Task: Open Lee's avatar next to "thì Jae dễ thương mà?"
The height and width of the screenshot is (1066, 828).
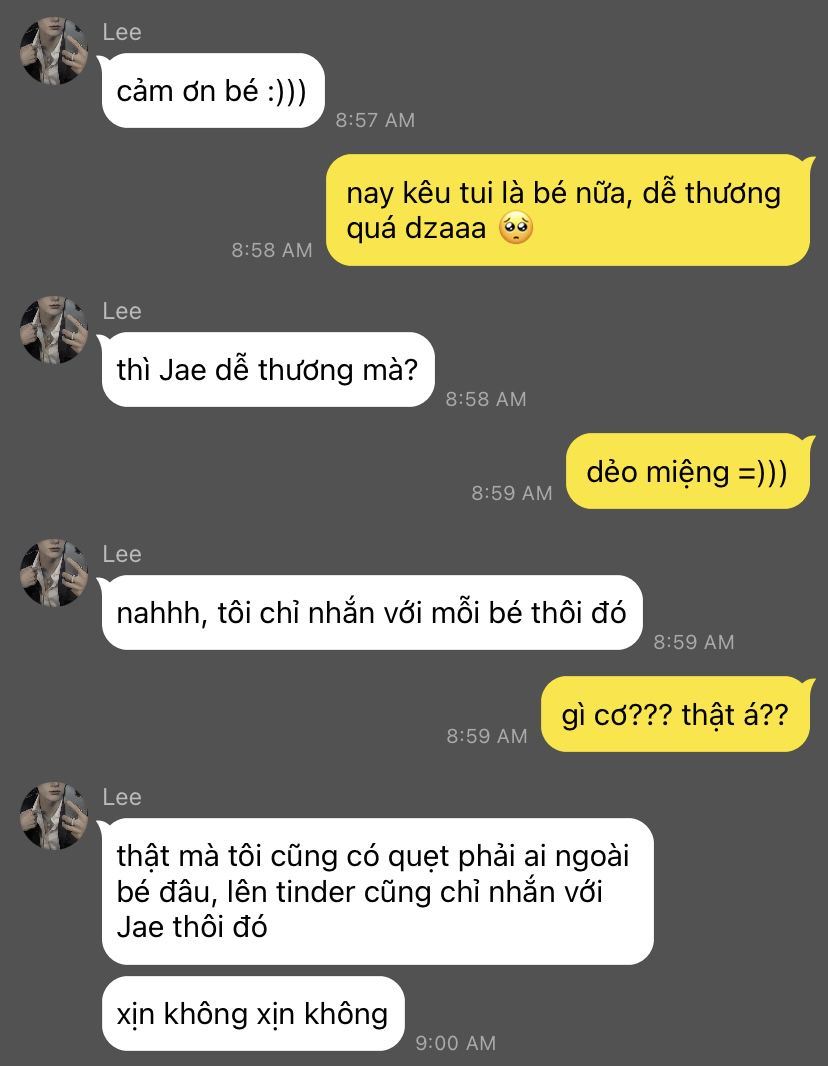Action: coord(54,330)
